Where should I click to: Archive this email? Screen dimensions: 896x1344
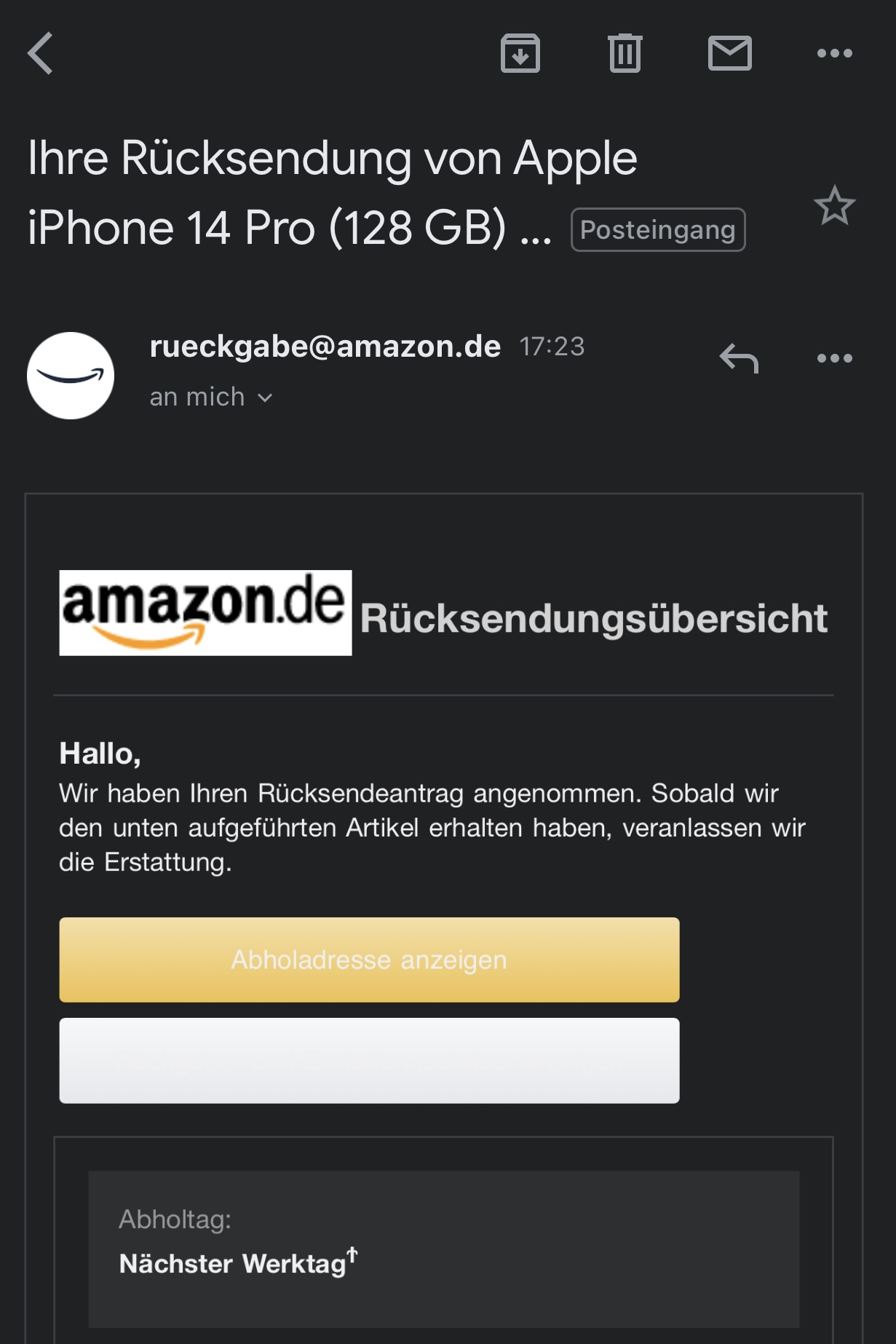(520, 53)
